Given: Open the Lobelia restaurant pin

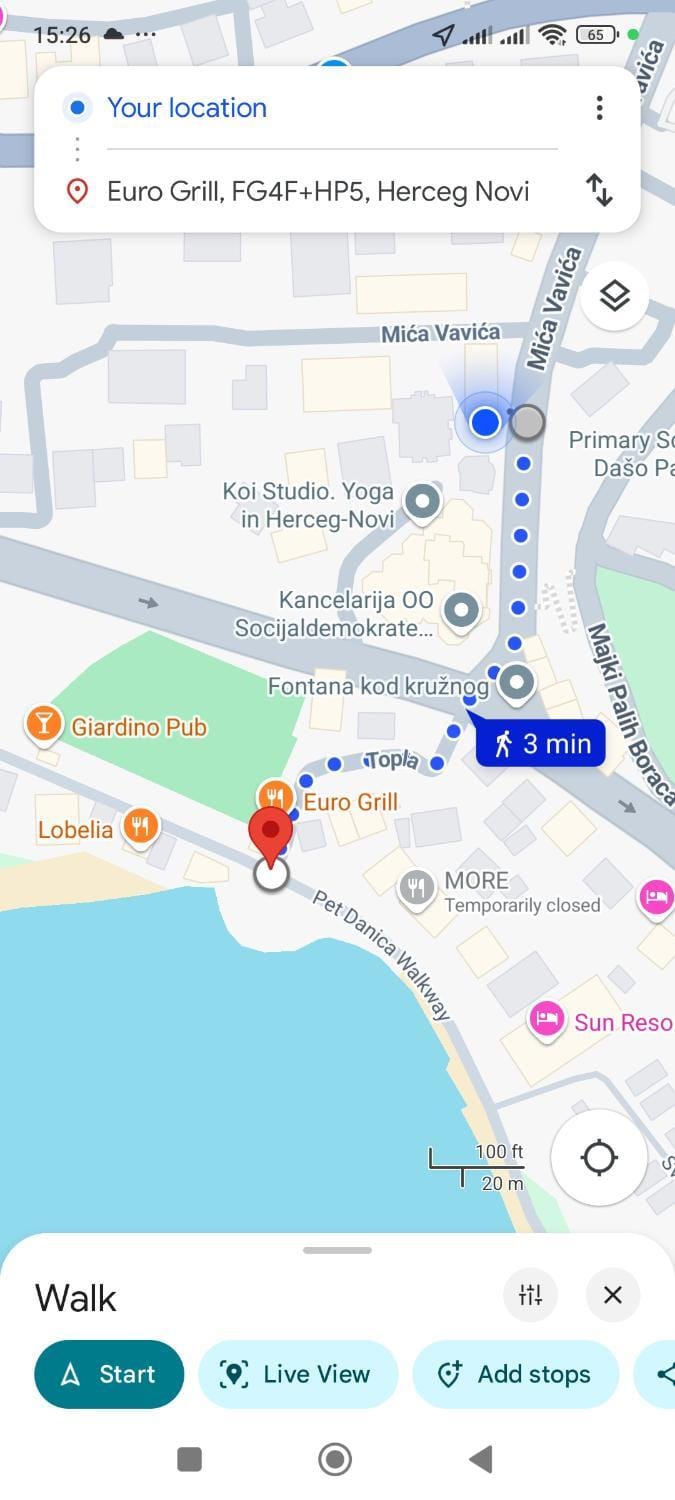Looking at the screenshot, I should (x=140, y=828).
